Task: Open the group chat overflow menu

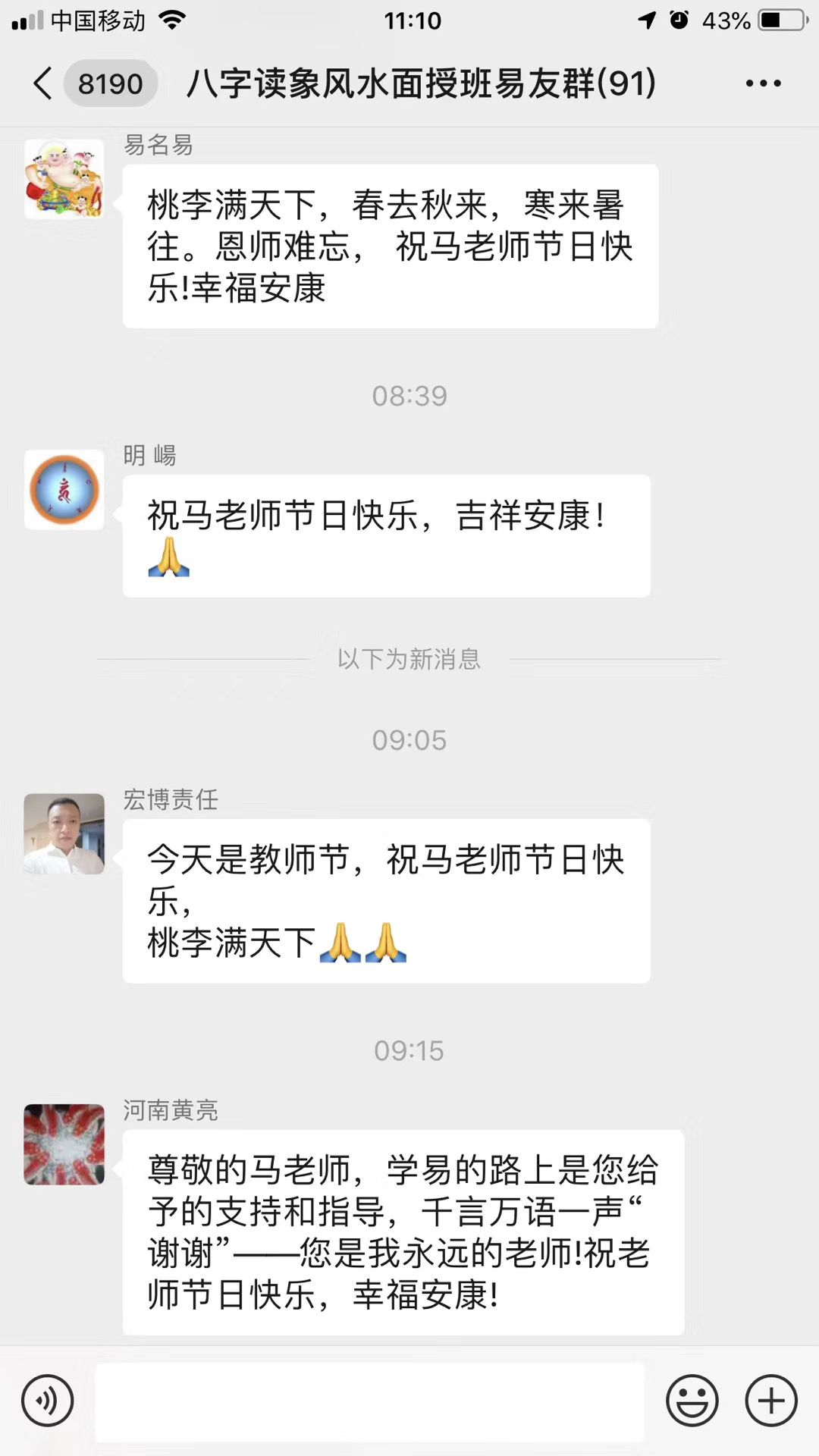Action: (x=763, y=83)
